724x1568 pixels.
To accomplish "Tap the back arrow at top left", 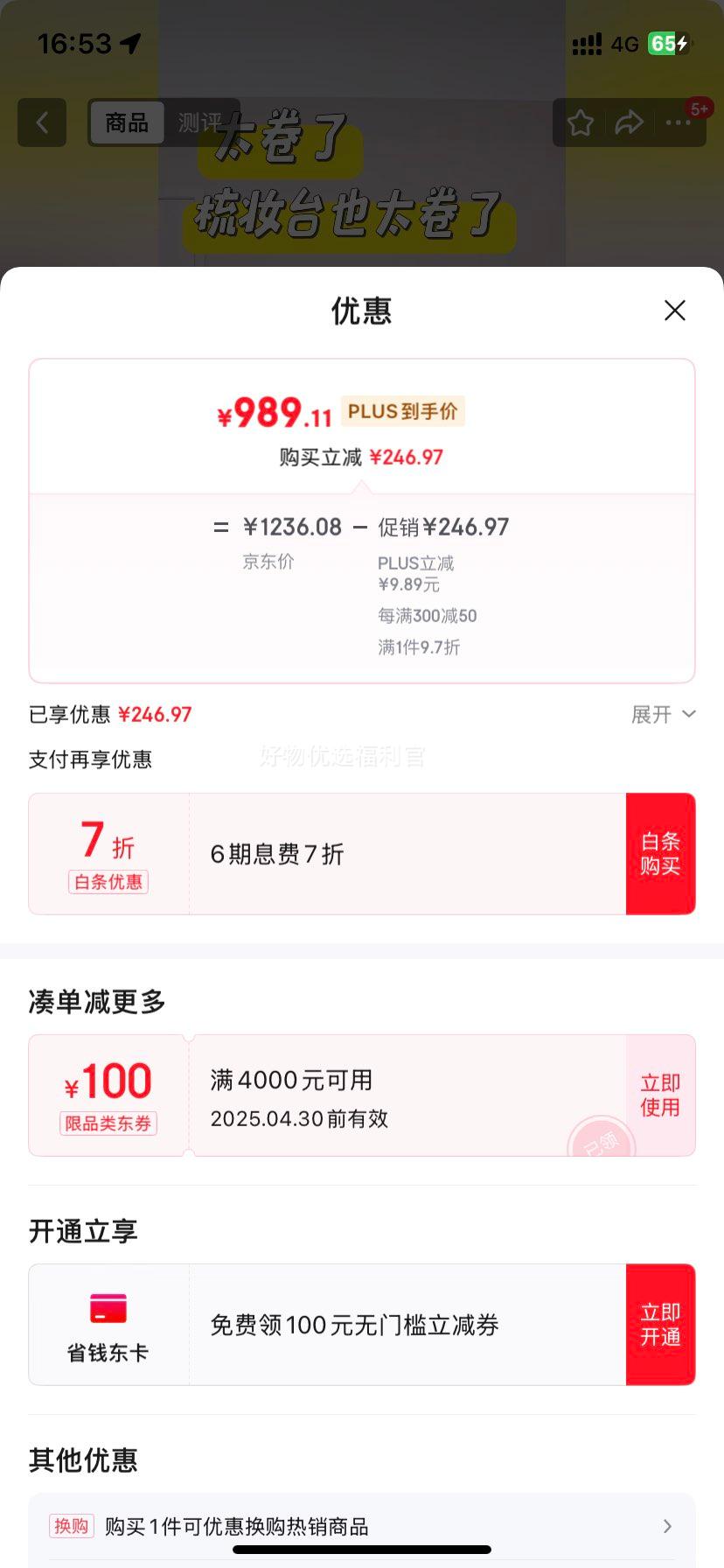I will click(42, 122).
